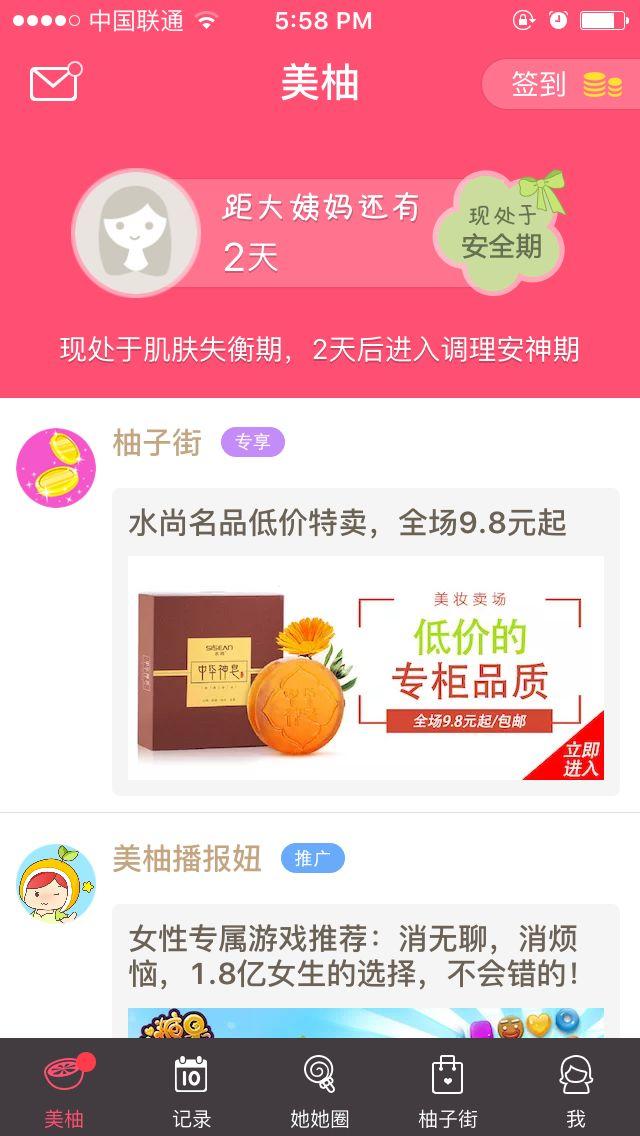Open the messages envelope icon

pos(55,83)
